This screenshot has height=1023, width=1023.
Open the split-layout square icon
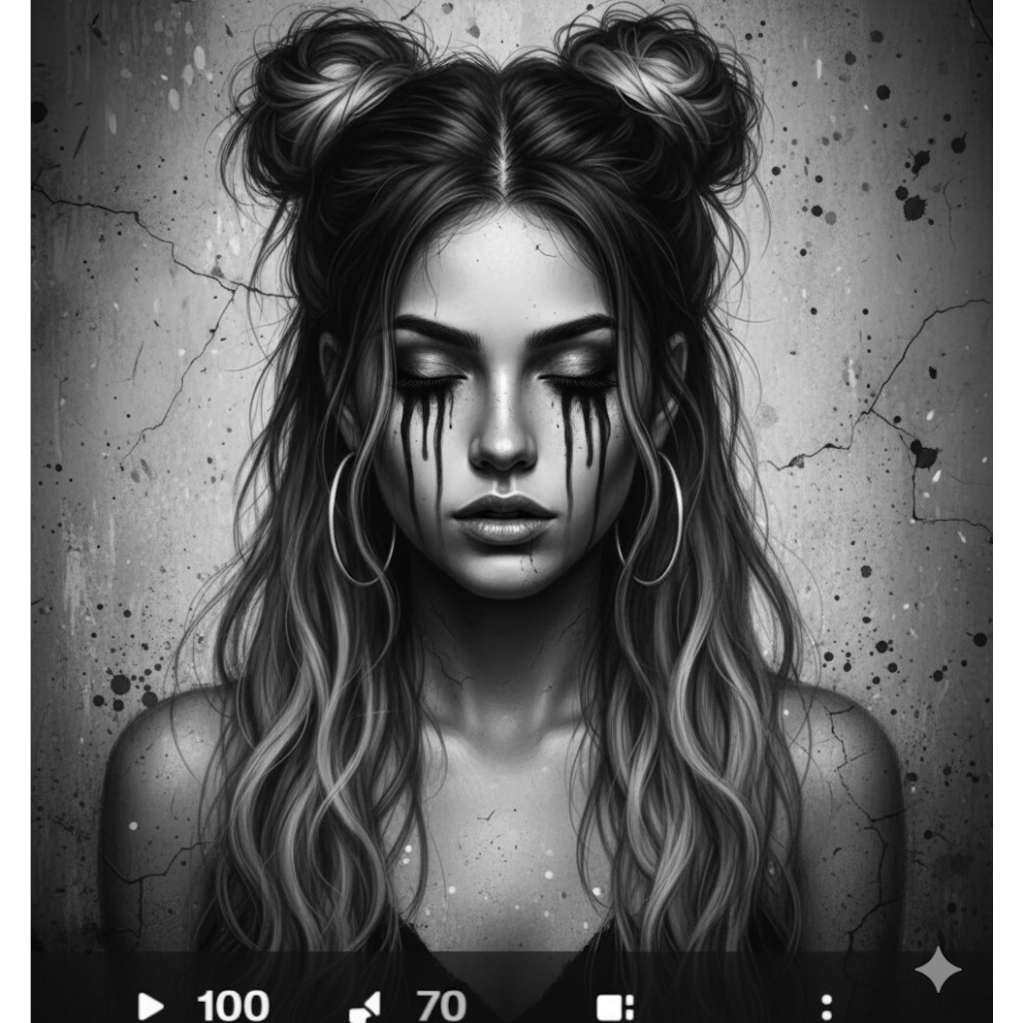tap(615, 1006)
